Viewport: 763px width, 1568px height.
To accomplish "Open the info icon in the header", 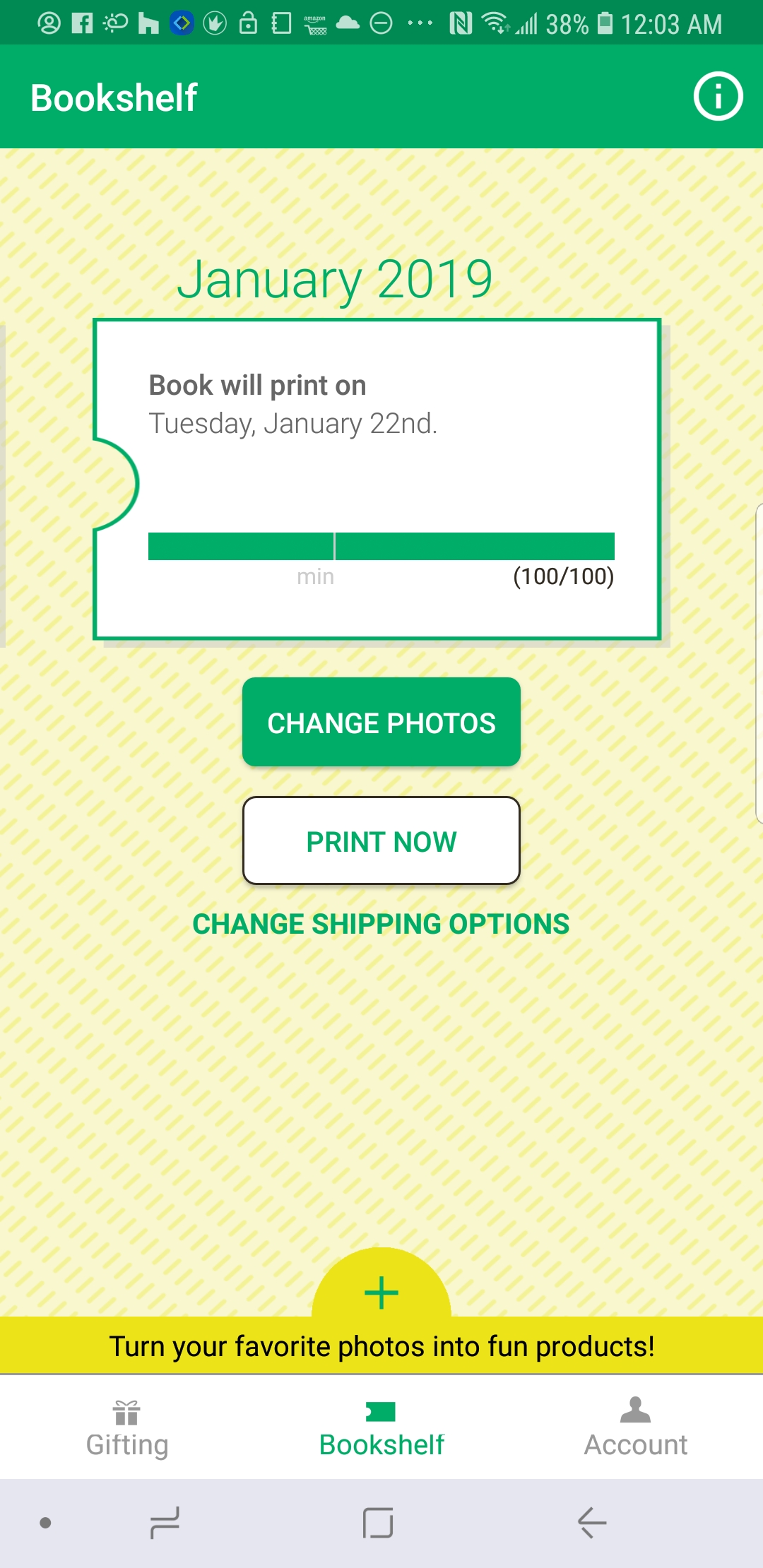I will tap(718, 97).
